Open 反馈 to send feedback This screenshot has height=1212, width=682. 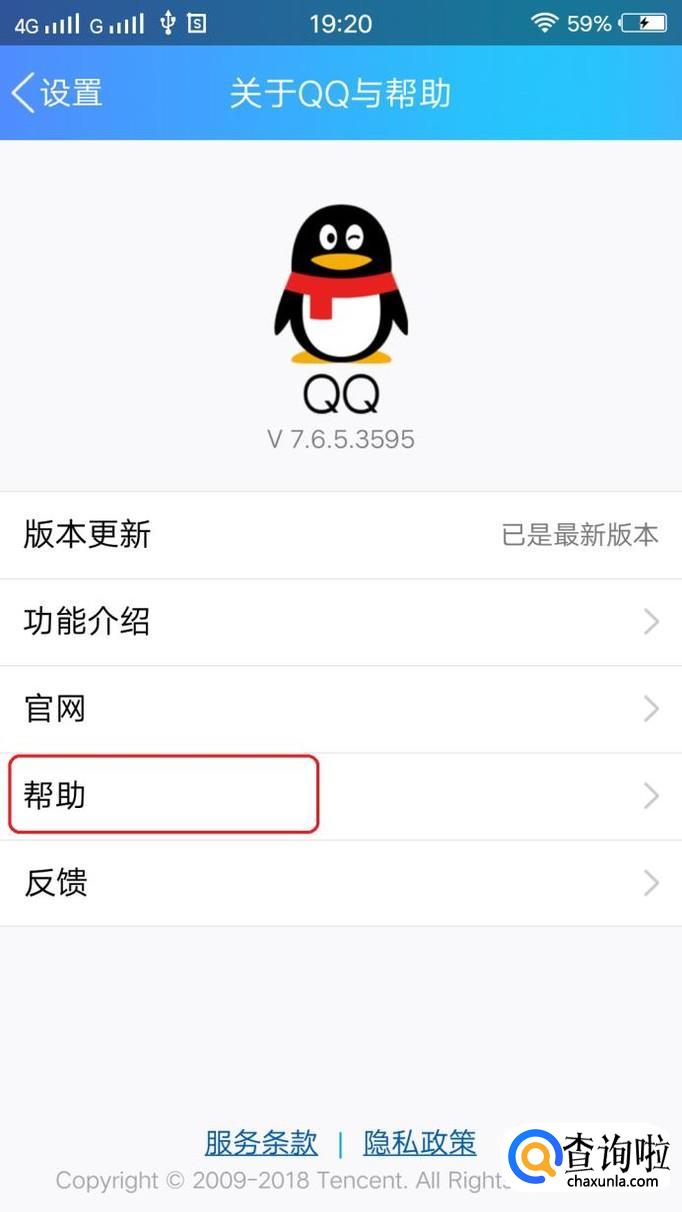[x=340, y=883]
